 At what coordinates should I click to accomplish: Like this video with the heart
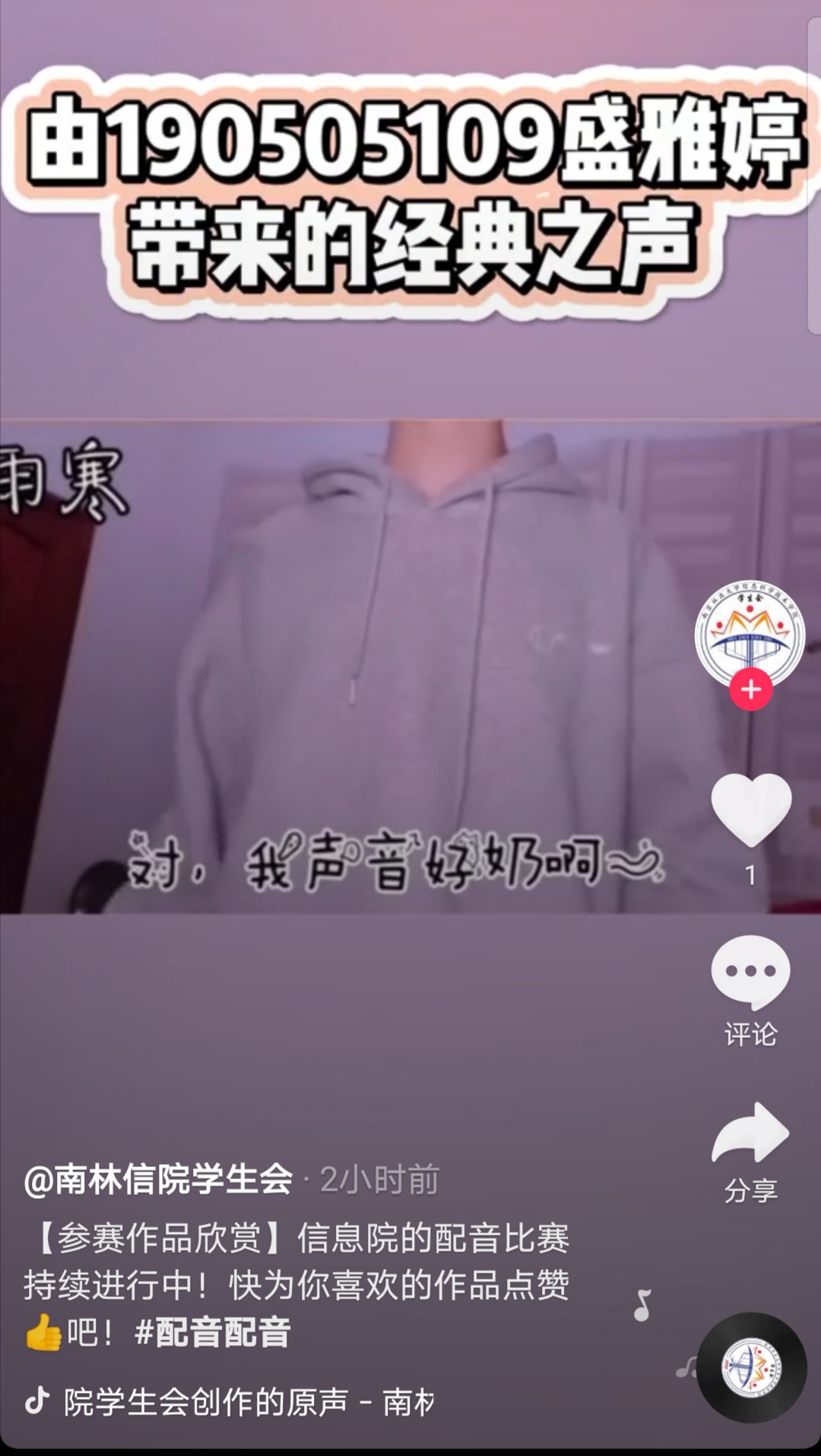(x=751, y=810)
